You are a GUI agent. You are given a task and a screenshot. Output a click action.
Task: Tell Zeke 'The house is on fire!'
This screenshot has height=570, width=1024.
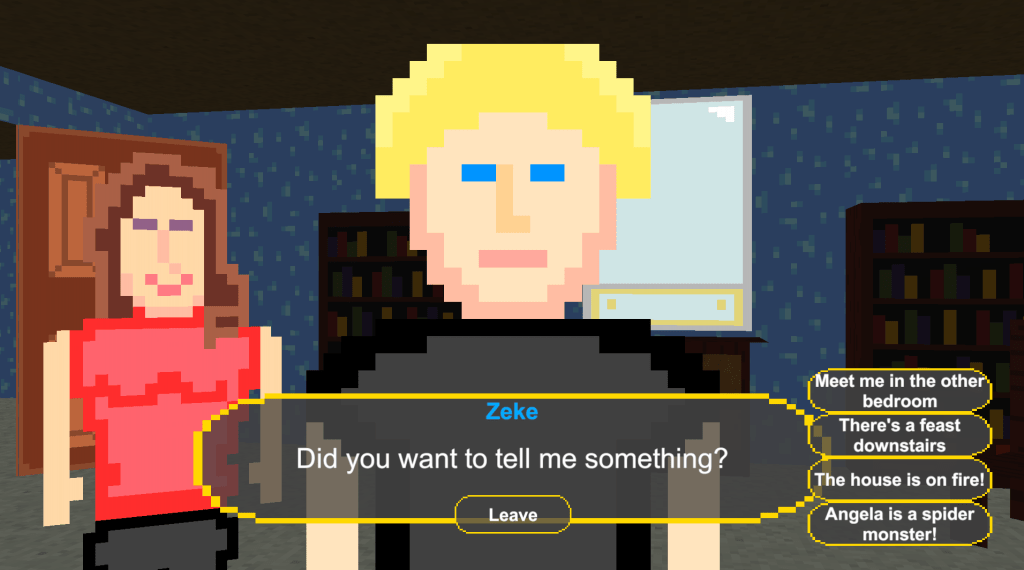pos(899,480)
